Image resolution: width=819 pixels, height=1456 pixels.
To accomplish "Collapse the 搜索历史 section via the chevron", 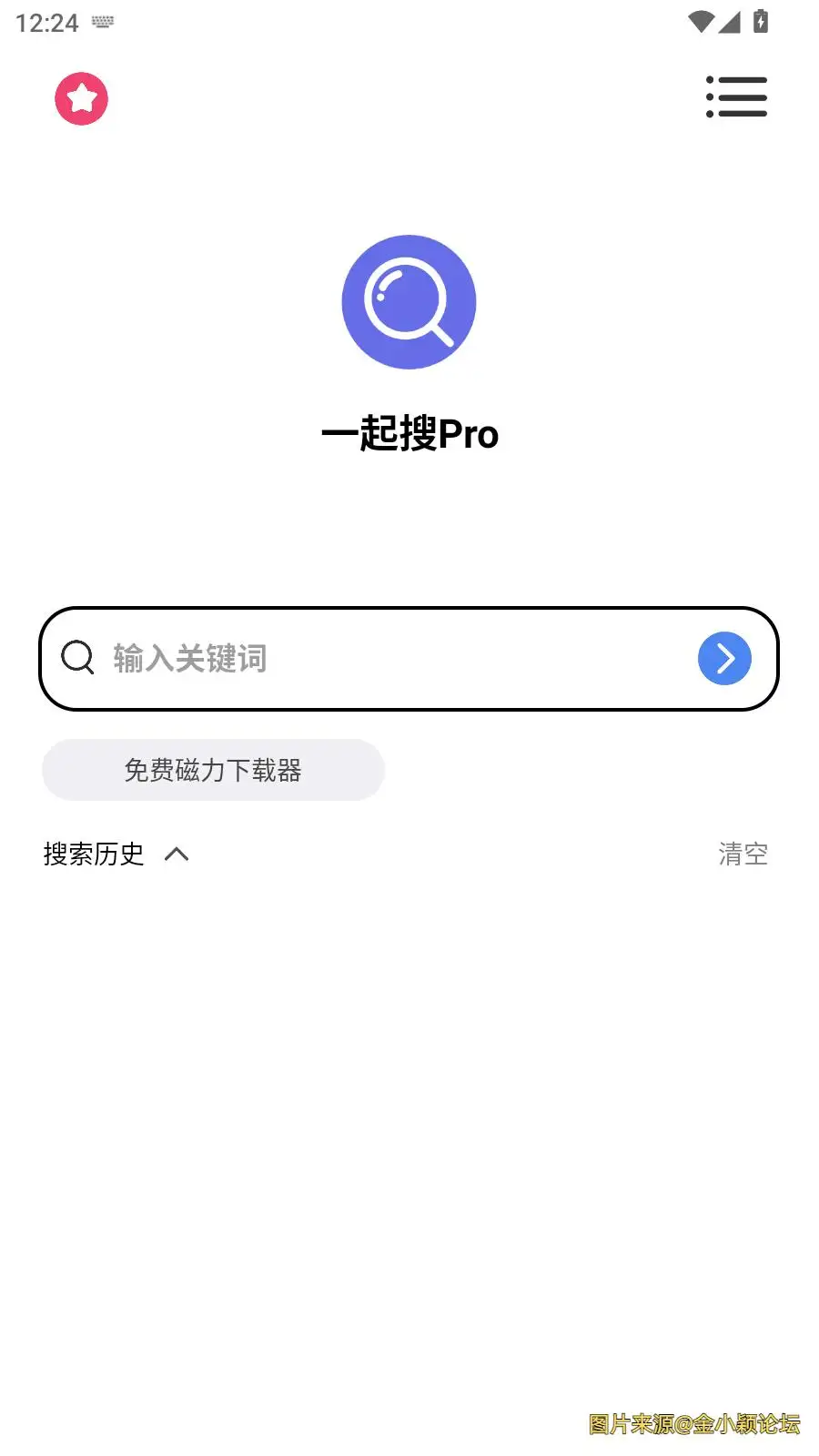I will pyautogui.click(x=177, y=854).
